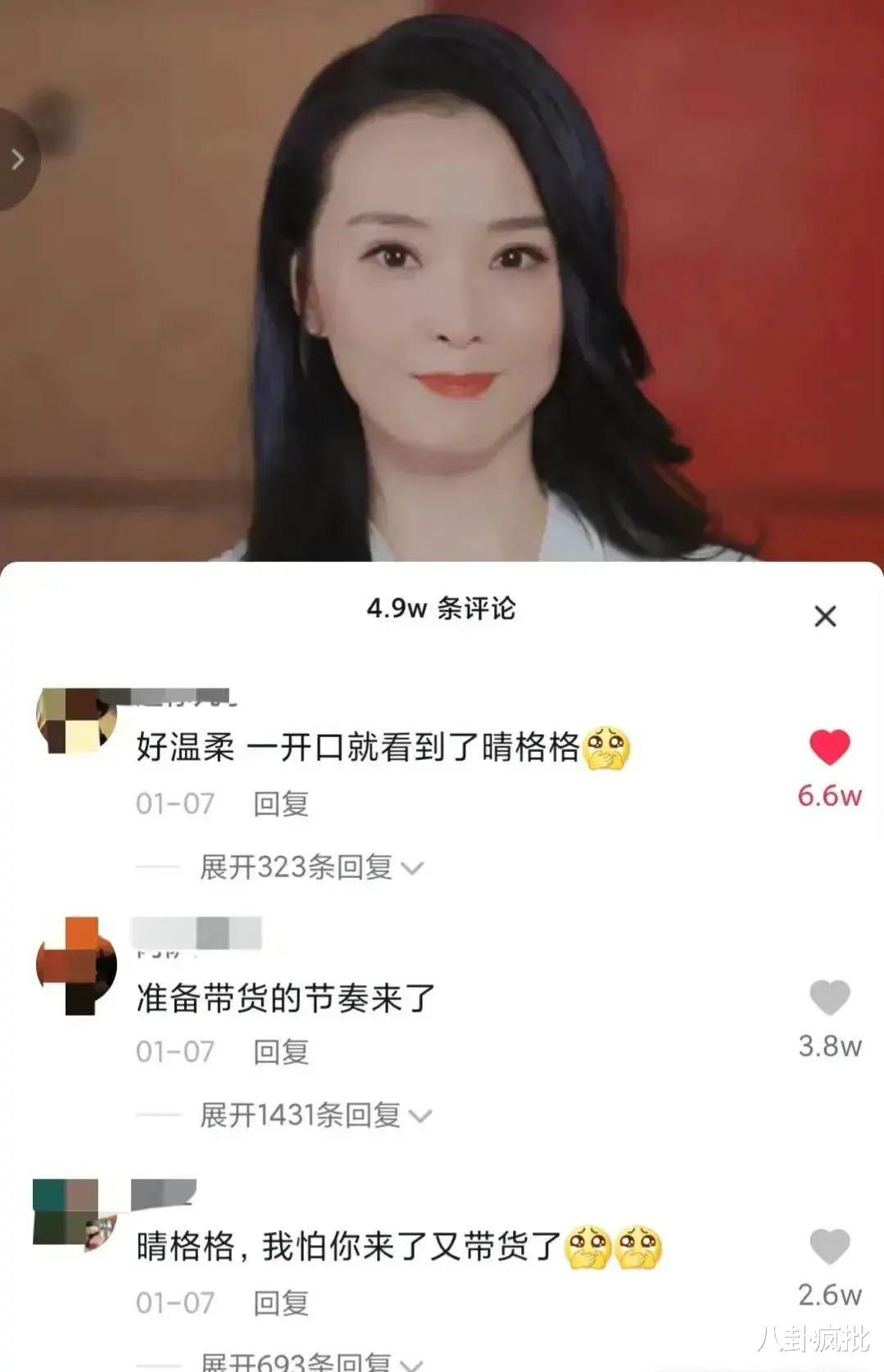Viewport: 884px width, 1372px height.
Task: Select the date 01-07 on the first comment
Action: [x=173, y=804]
